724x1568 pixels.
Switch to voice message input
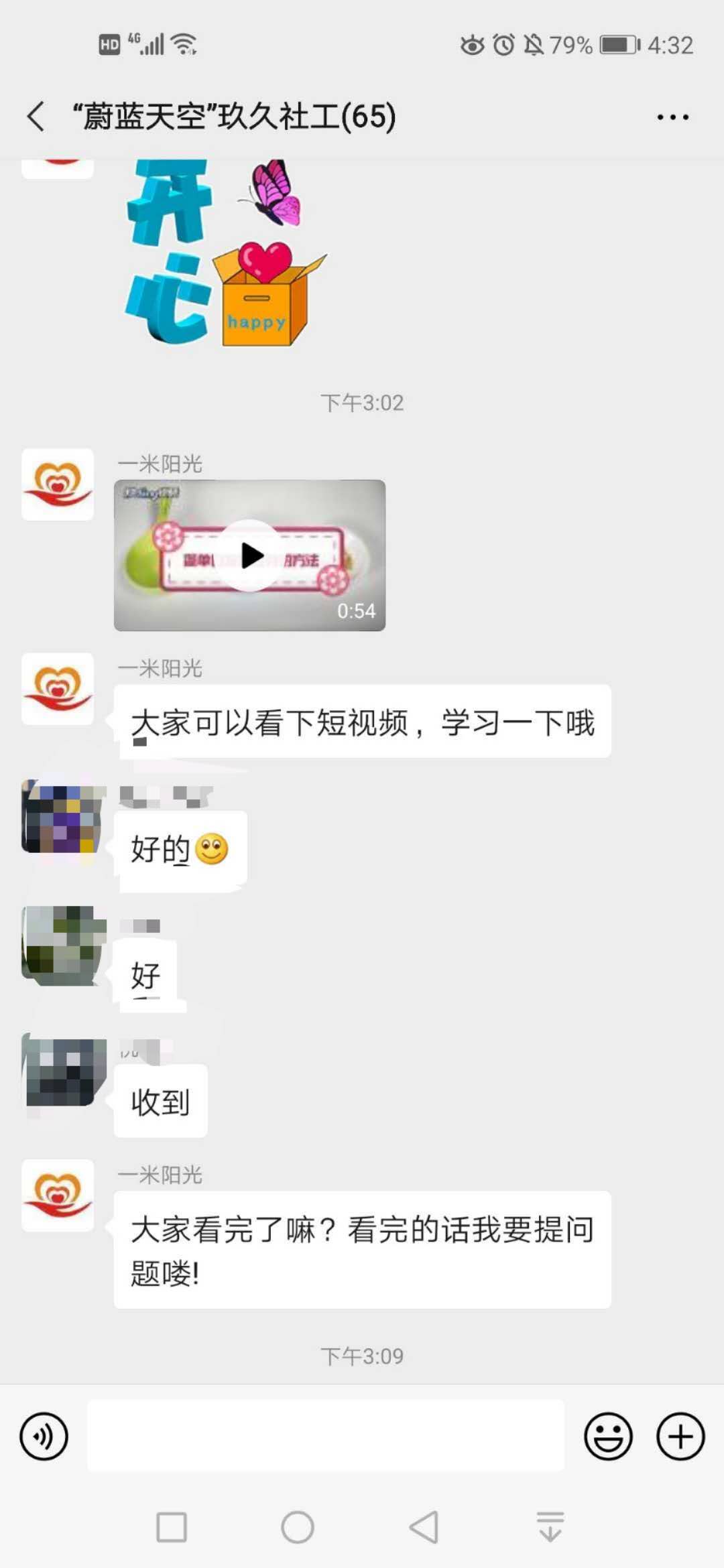[44, 1436]
